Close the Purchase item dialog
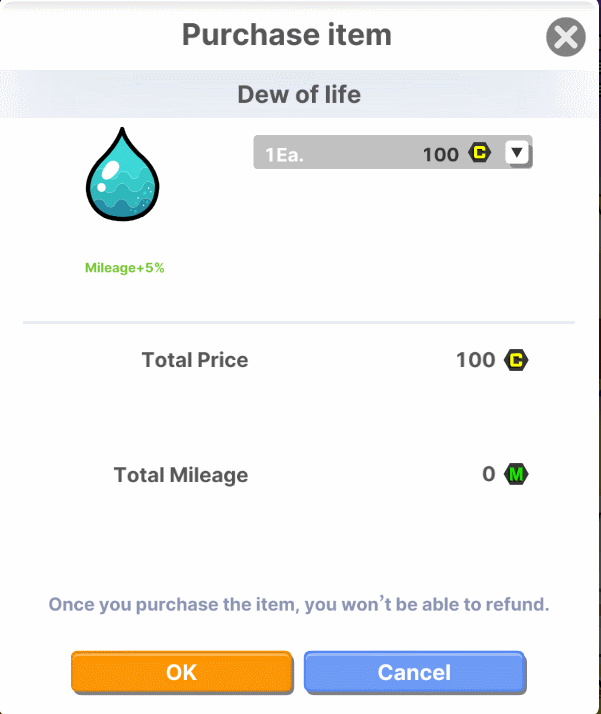 (x=565, y=38)
